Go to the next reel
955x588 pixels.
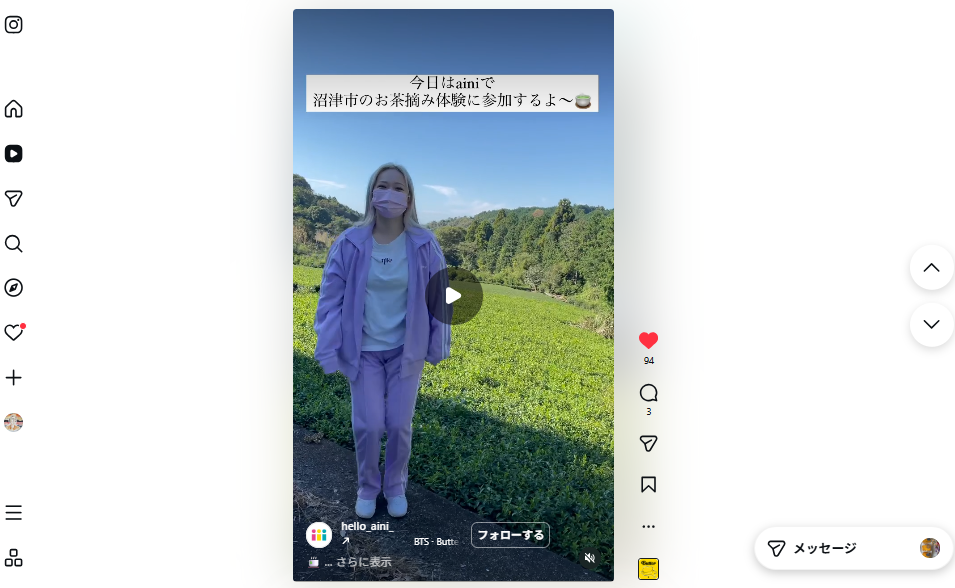click(x=931, y=324)
